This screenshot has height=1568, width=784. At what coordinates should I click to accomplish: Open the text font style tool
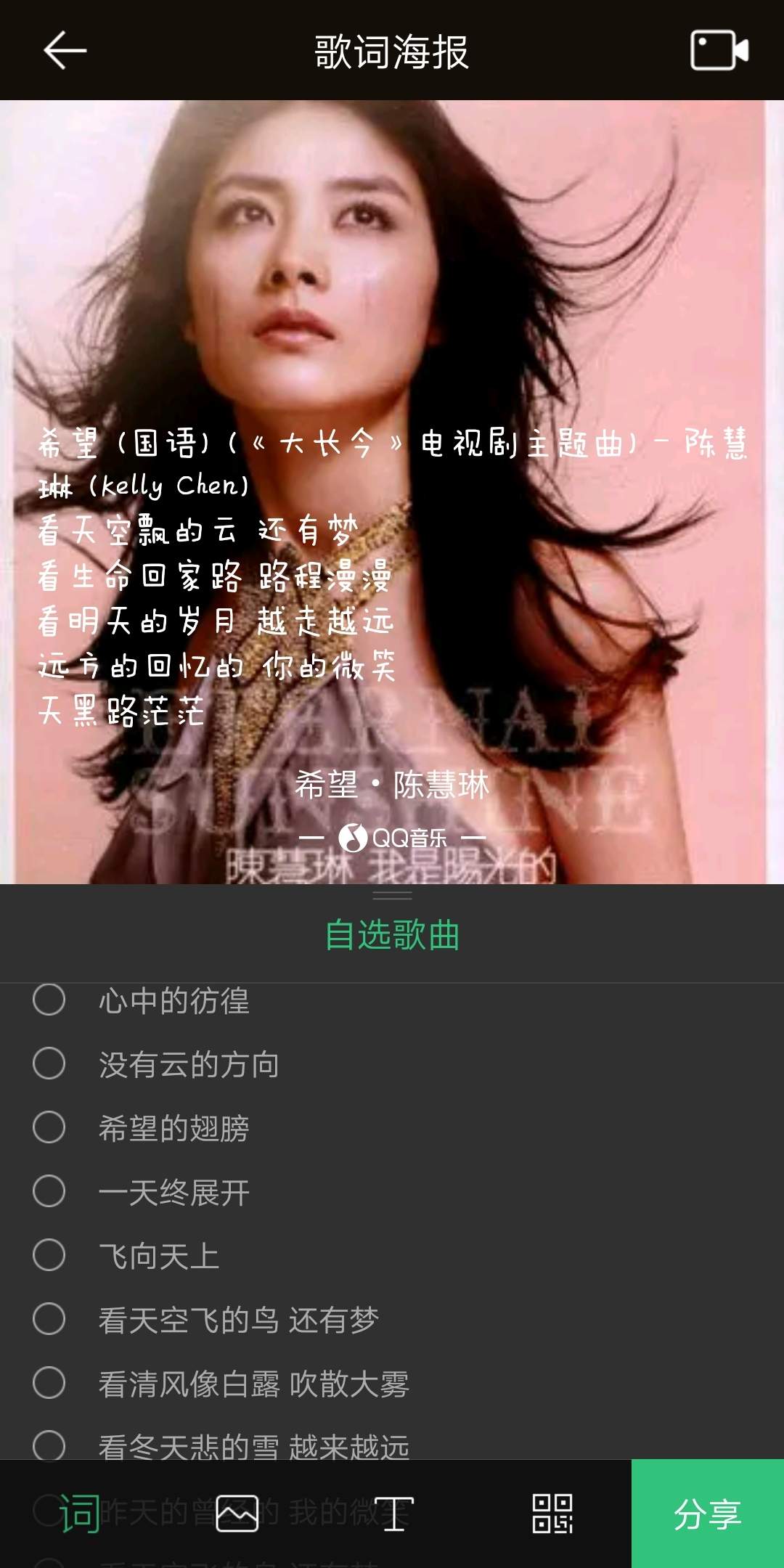[x=394, y=1514]
